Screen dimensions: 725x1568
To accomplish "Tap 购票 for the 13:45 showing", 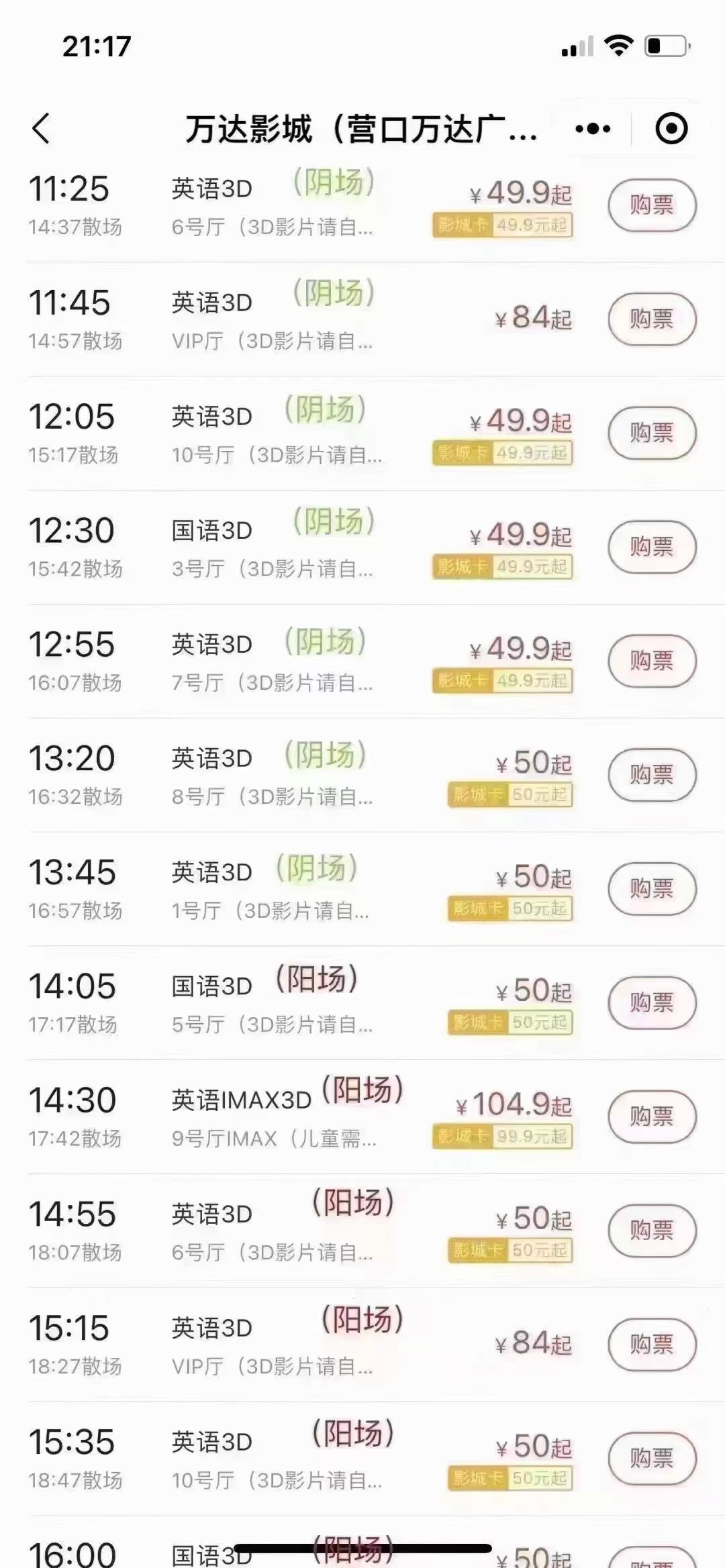I will point(652,889).
